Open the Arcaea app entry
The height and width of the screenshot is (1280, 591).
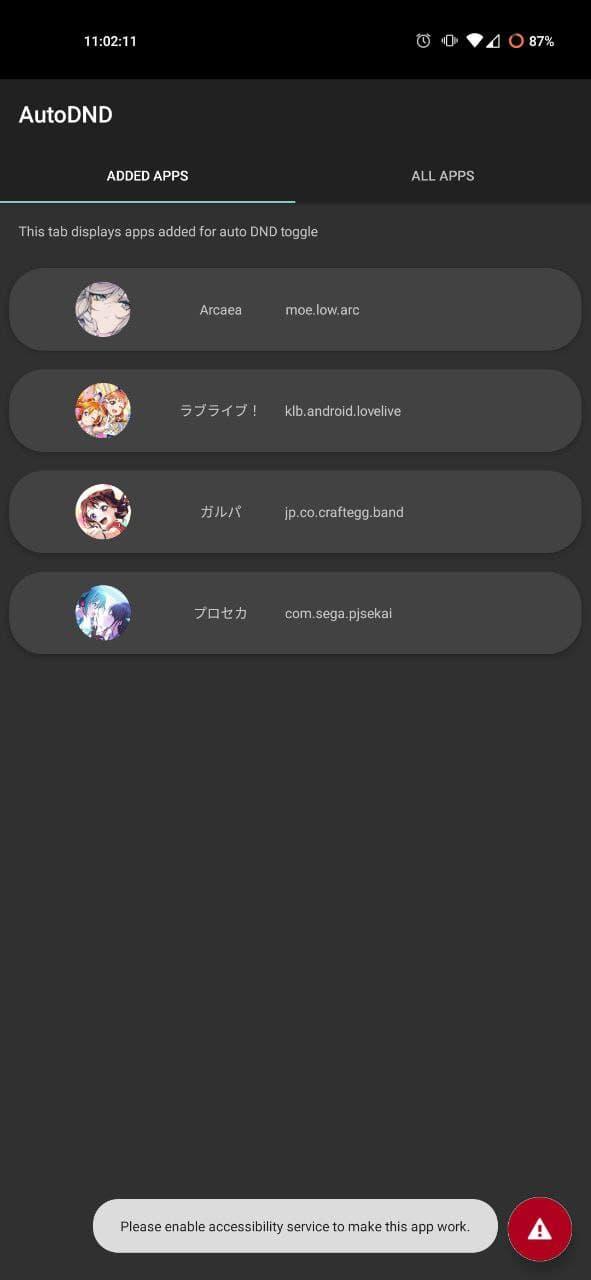(295, 309)
